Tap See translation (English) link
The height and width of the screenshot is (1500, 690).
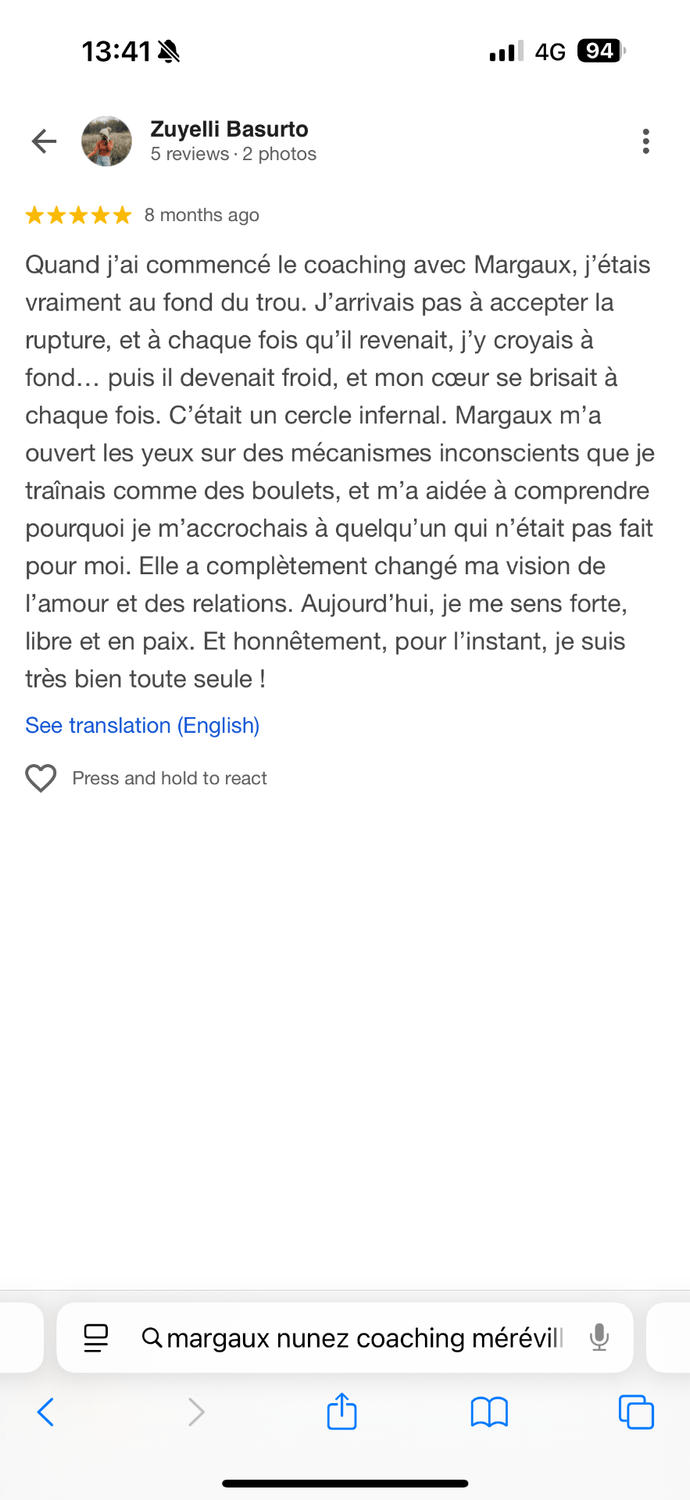pyautogui.click(x=142, y=725)
